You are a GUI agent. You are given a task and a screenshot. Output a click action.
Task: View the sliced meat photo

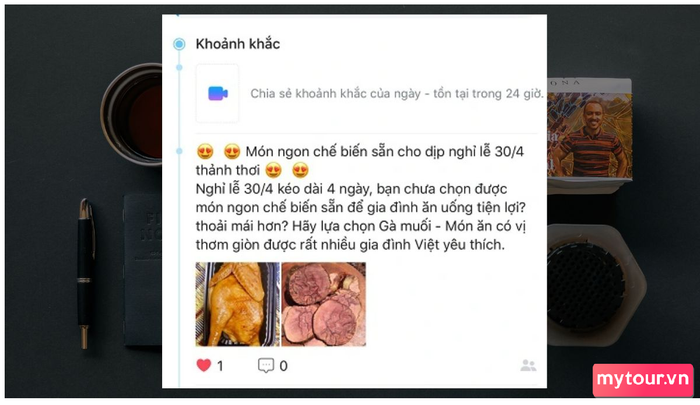(x=324, y=304)
